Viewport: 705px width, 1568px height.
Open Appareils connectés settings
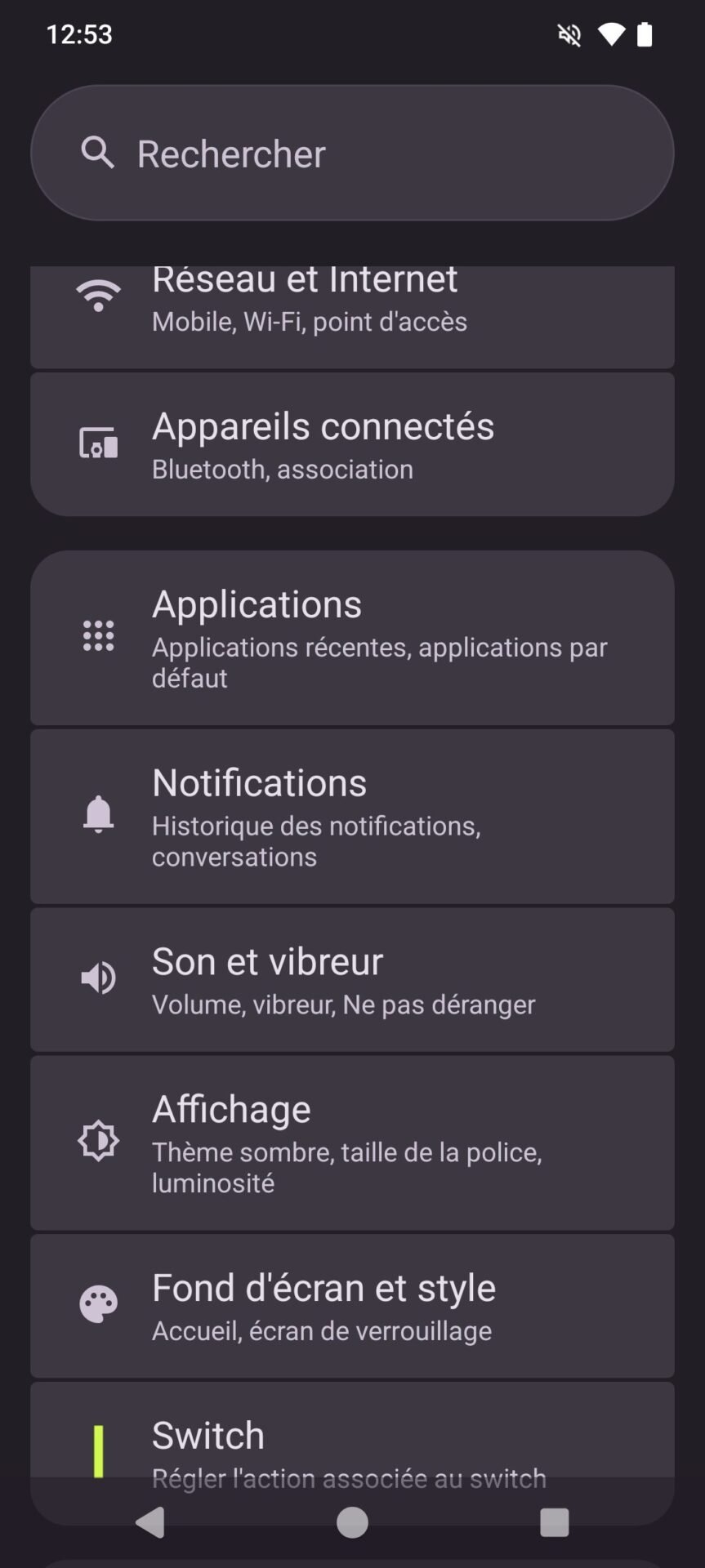click(x=352, y=444)
